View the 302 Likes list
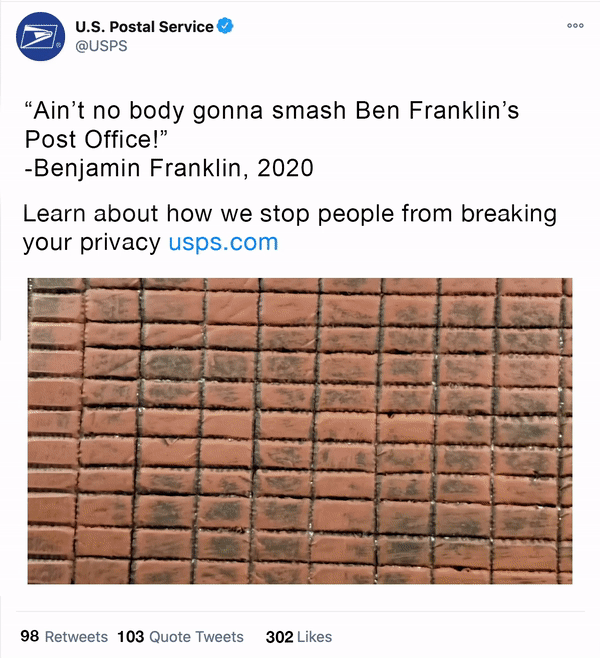 click(x=298, y=636)
